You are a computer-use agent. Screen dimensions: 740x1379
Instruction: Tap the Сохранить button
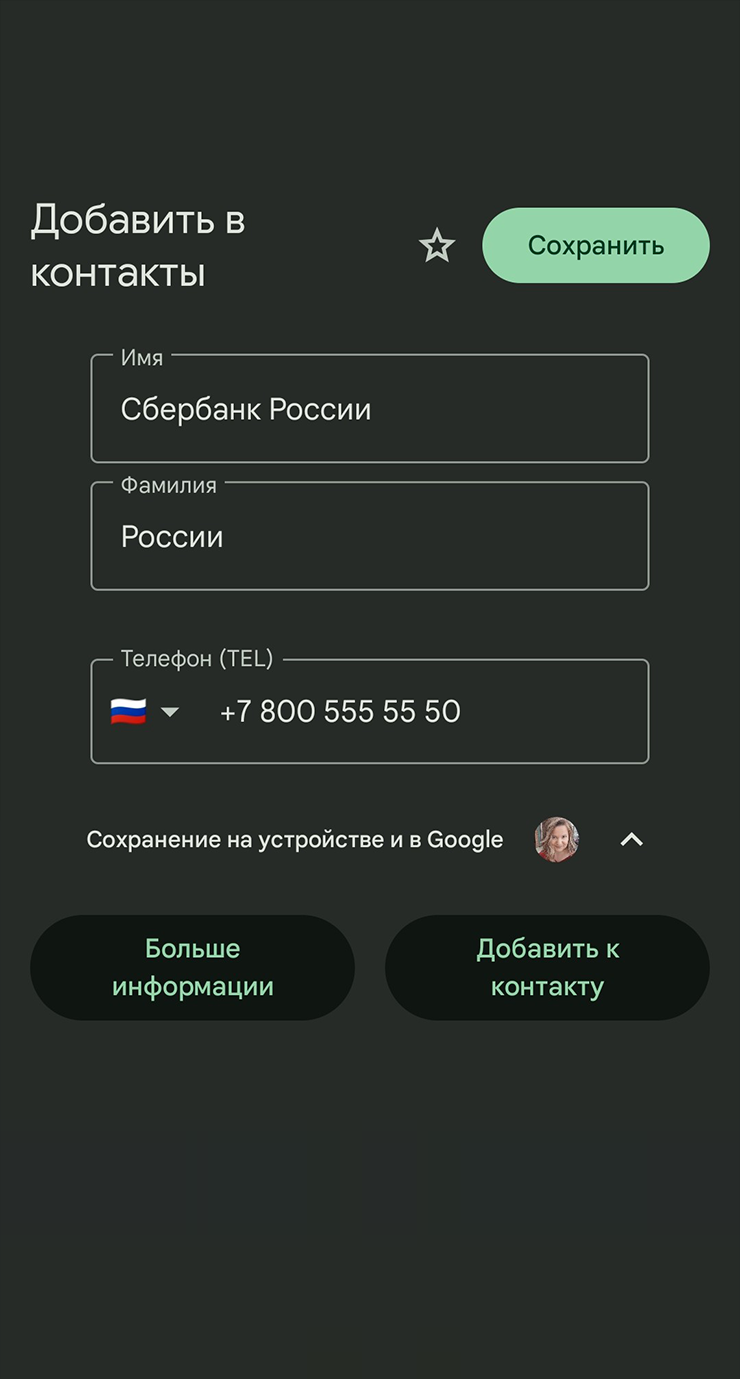(596, 246)
